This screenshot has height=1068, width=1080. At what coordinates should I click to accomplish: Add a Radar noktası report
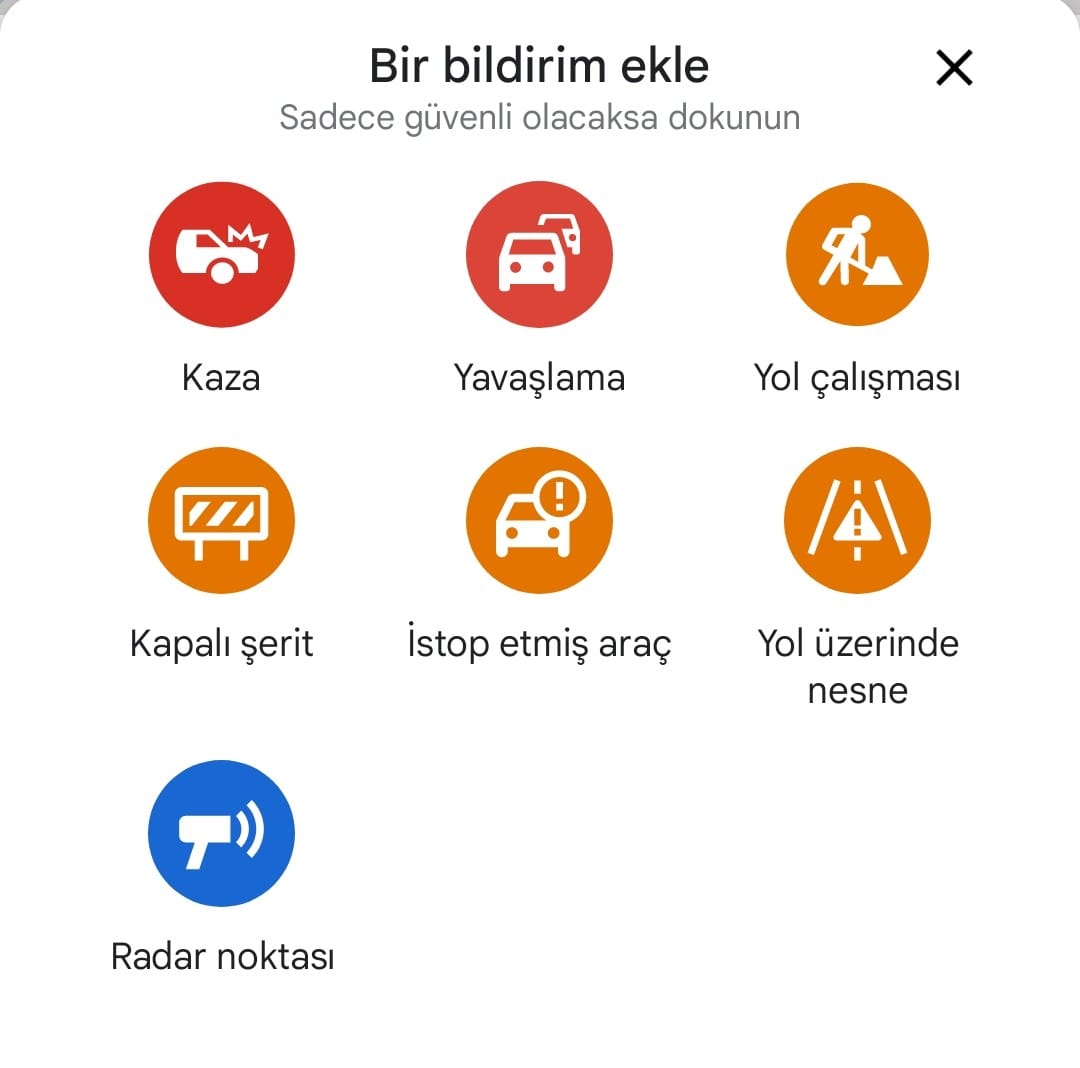[x=221, y=833]
